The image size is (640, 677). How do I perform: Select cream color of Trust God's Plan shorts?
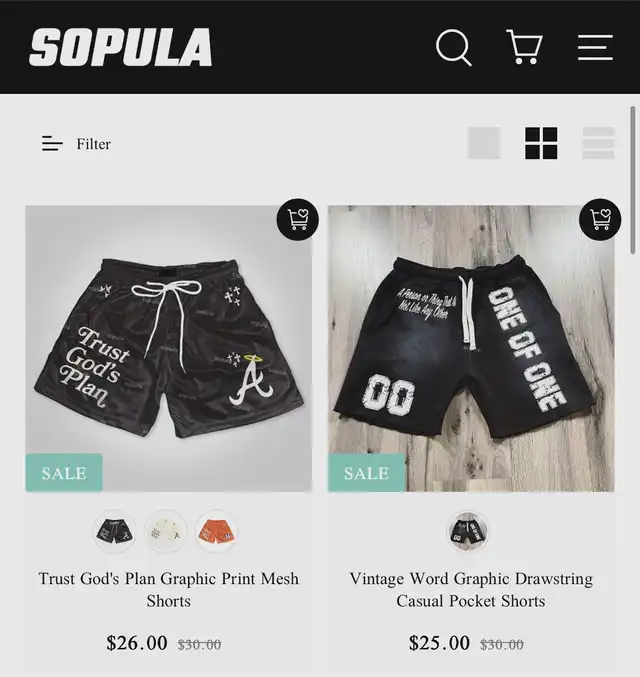click(166, 531)
